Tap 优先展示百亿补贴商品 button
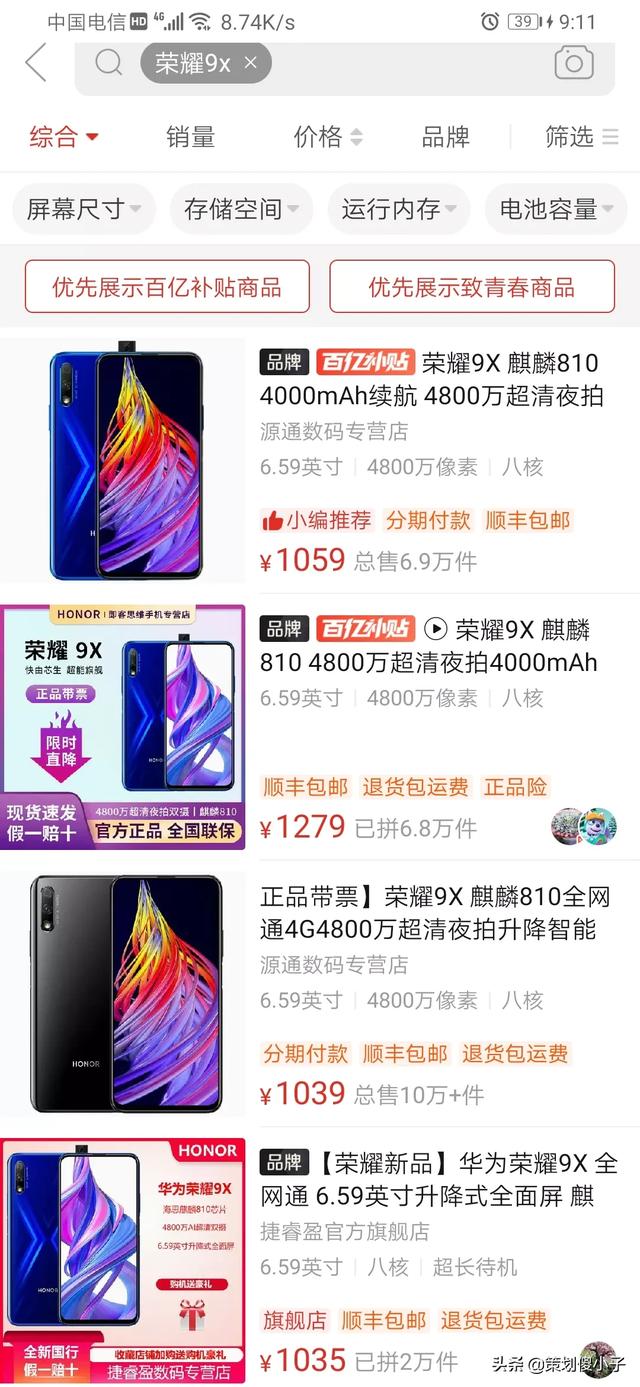 [x=167, y=287]
